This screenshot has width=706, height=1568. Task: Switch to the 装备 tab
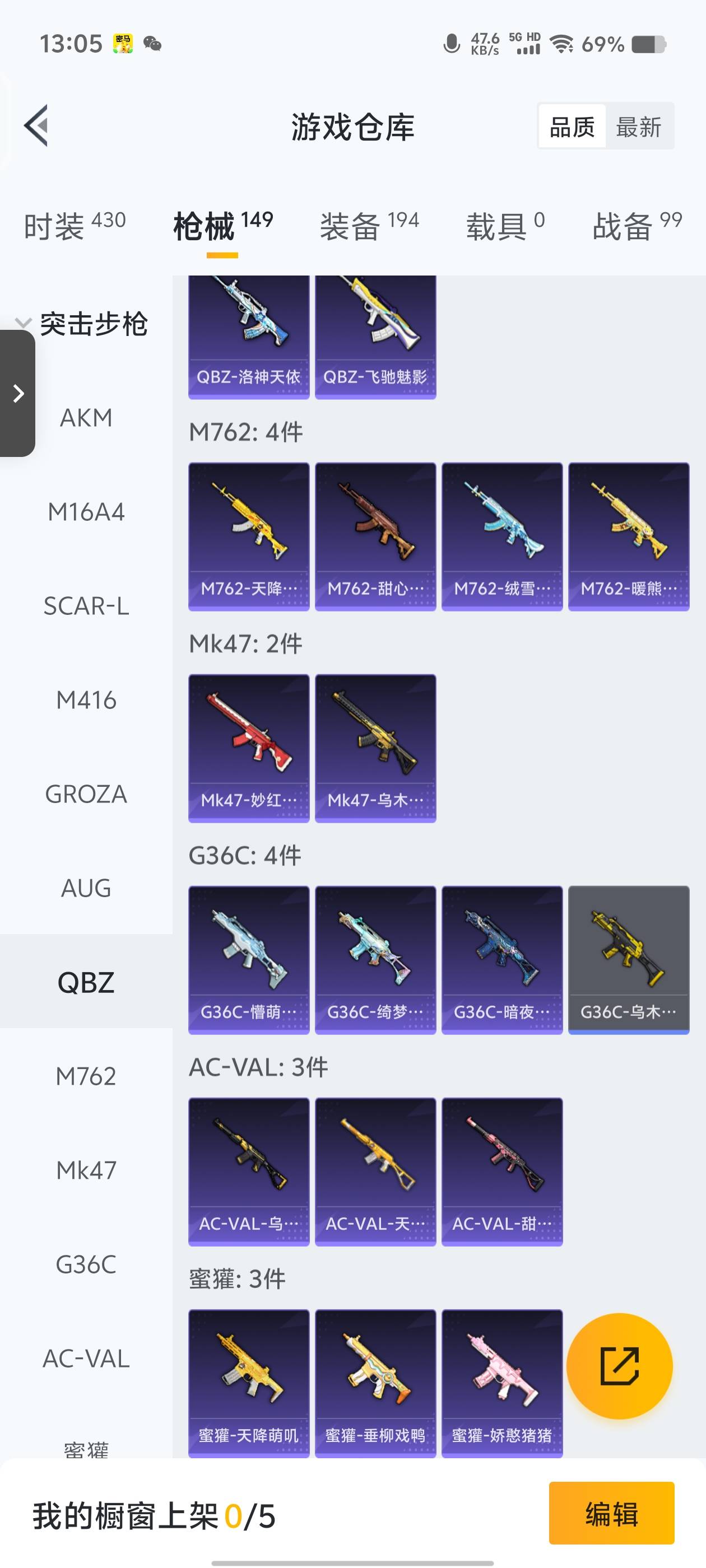[x=369, y=226]
